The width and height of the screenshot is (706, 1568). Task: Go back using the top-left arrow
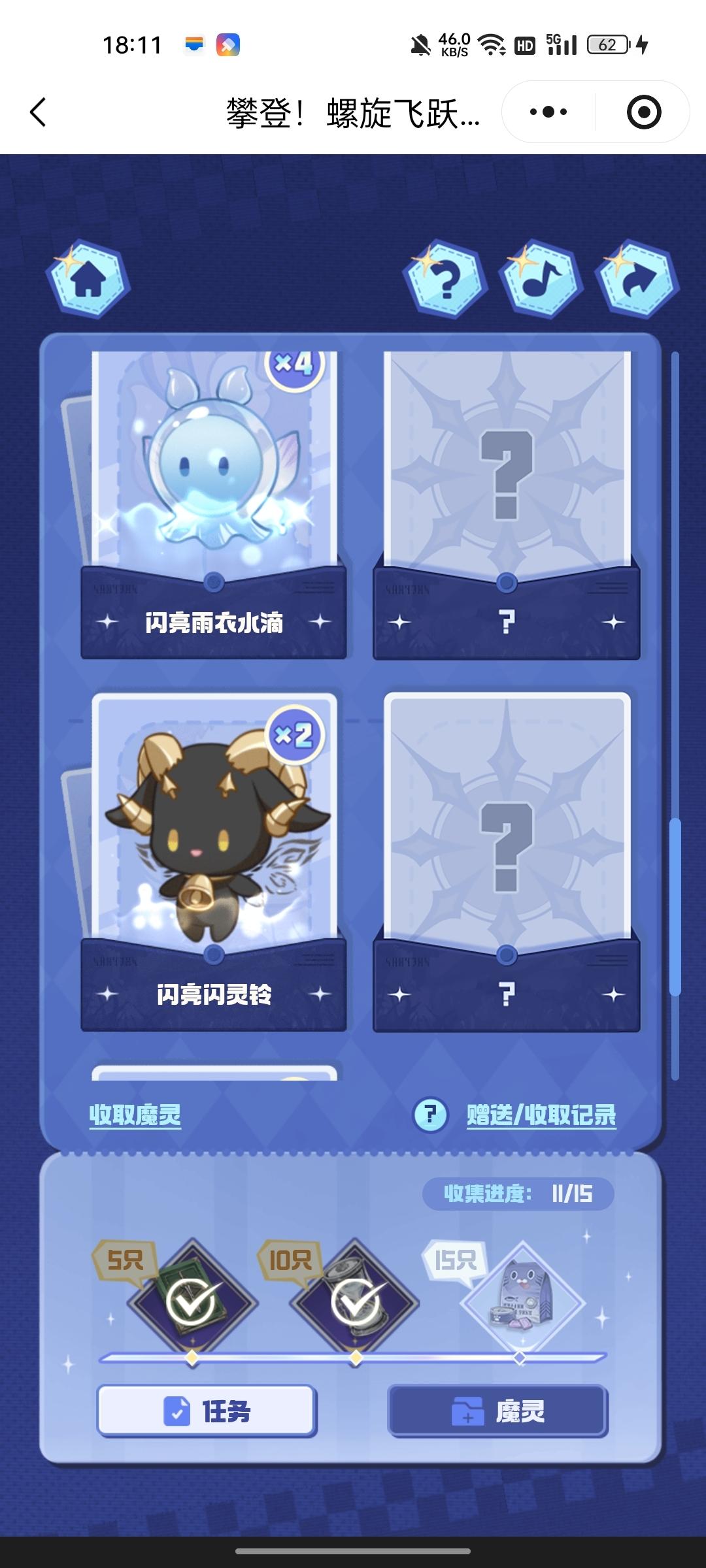(39, 112)
